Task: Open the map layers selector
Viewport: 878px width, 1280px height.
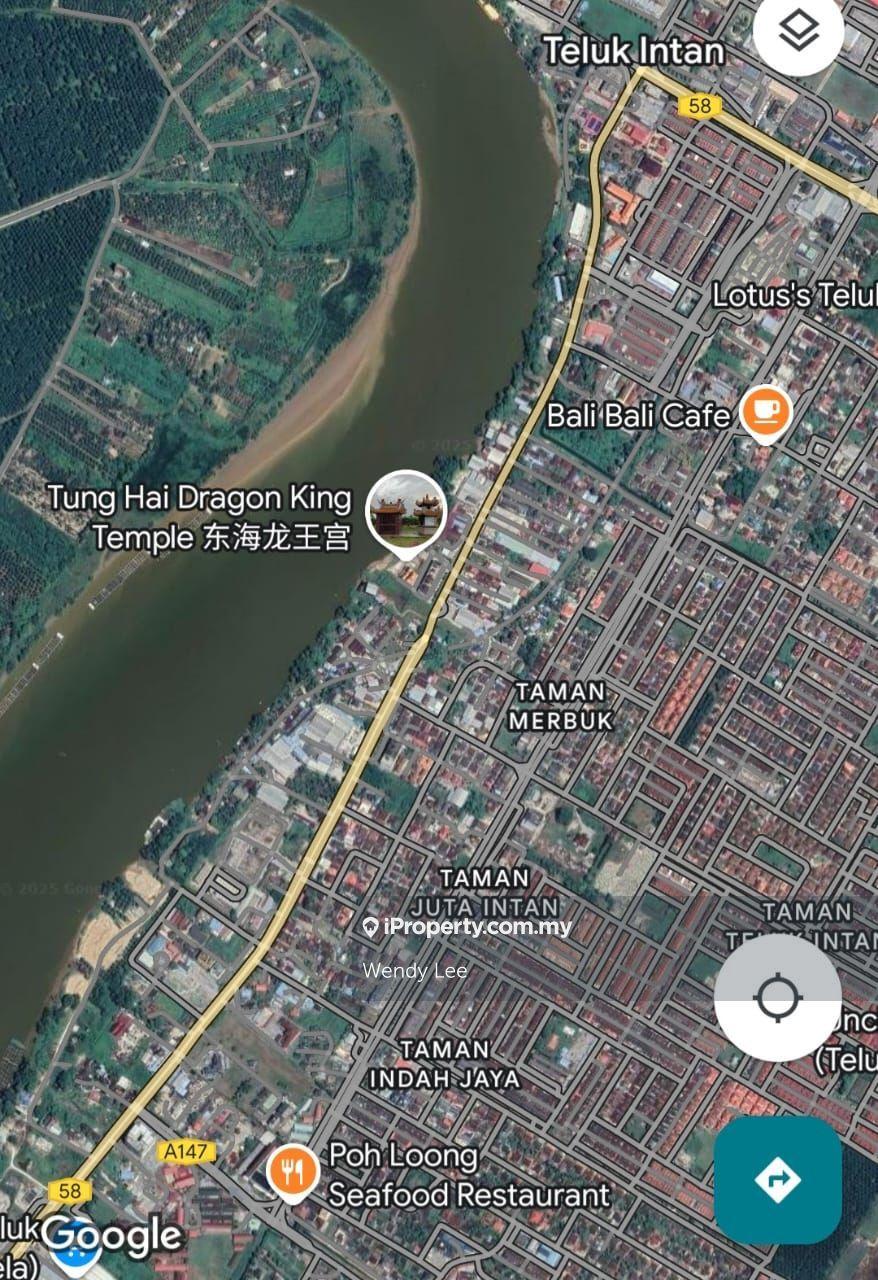Action: click(x=798, y=32)
